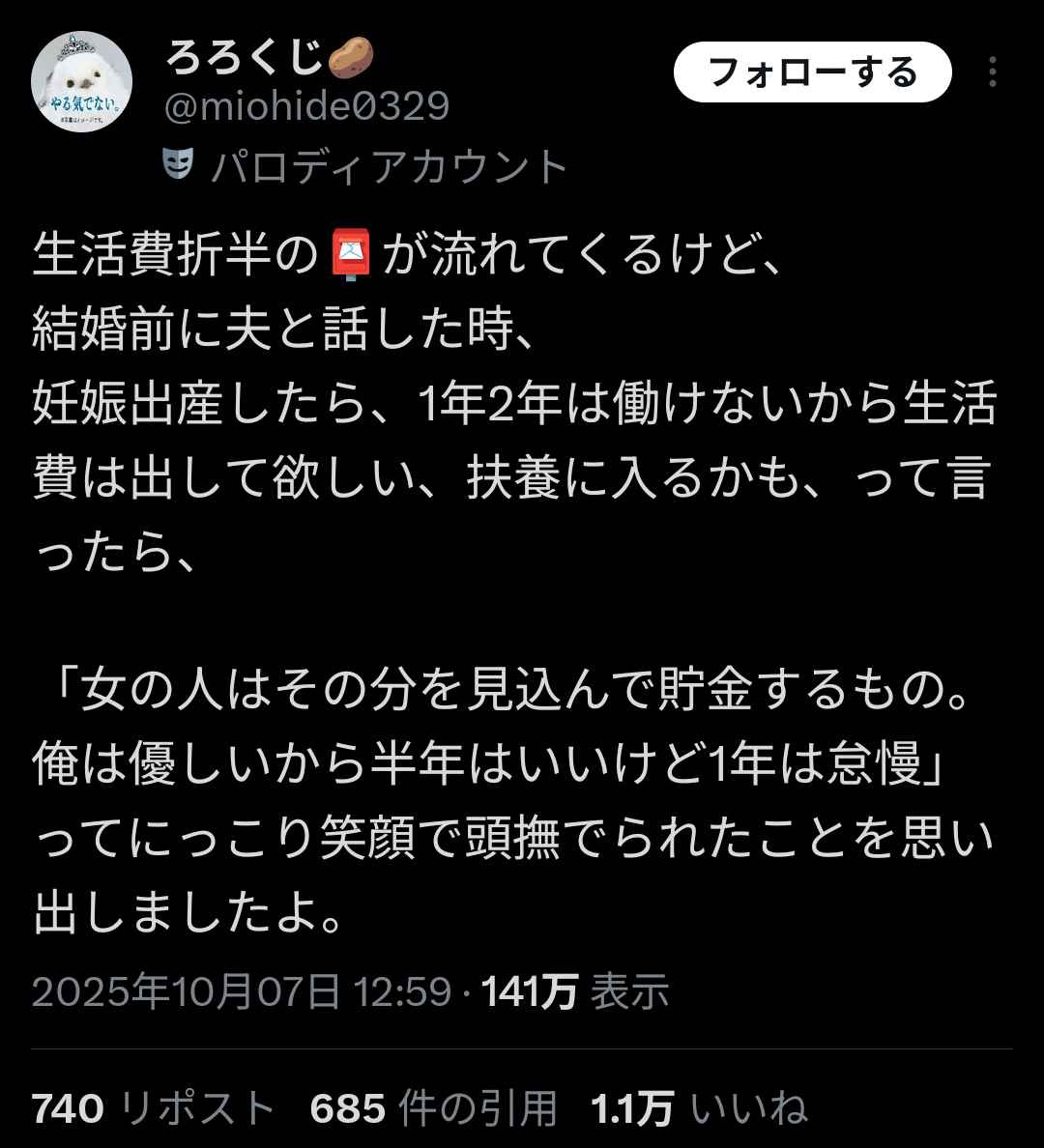Tap the フォローする button
This screenshot has height=1148, width=1044.
tap(812, 73)
